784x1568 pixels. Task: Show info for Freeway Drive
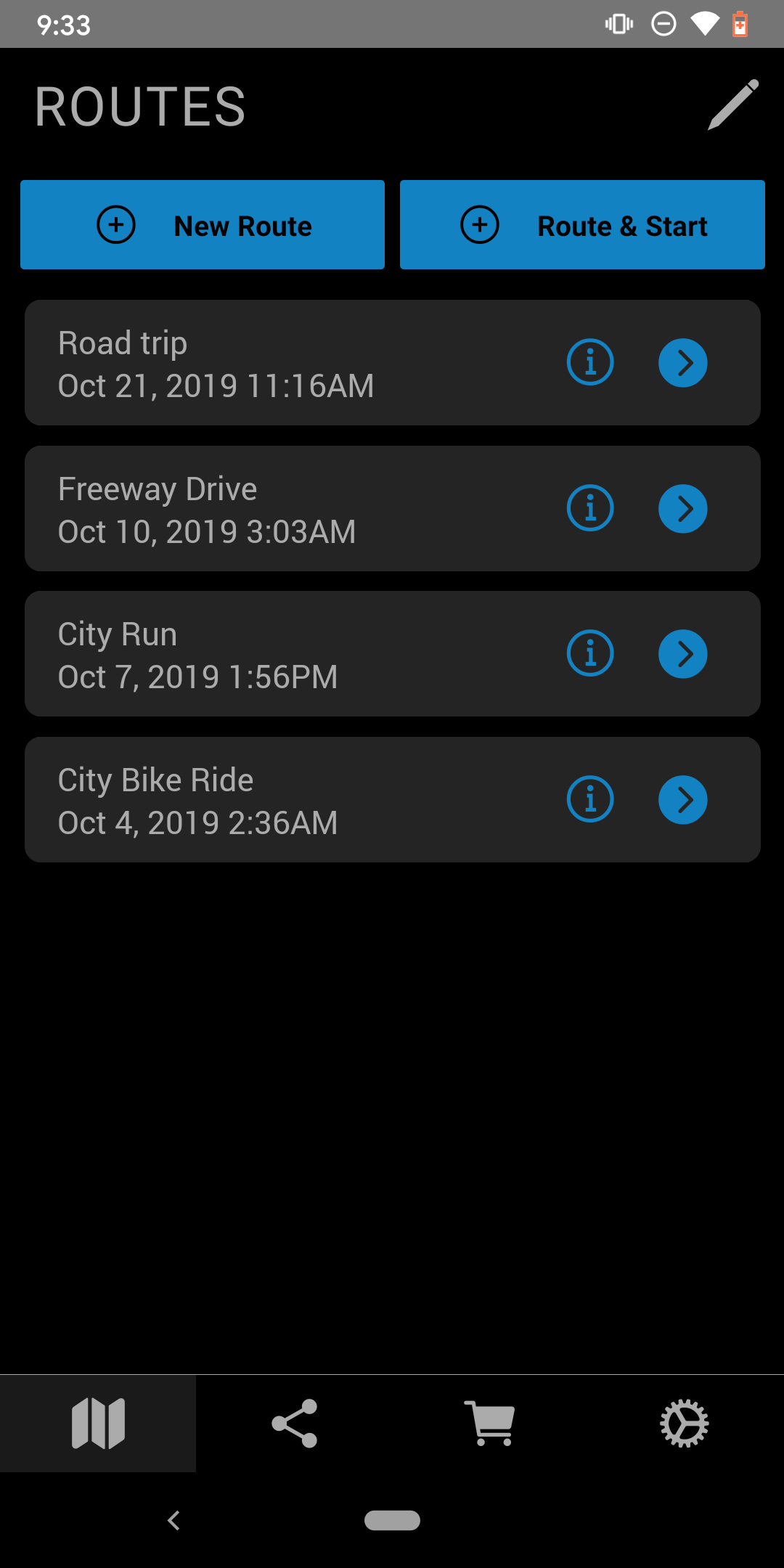(x=590, y=508)
